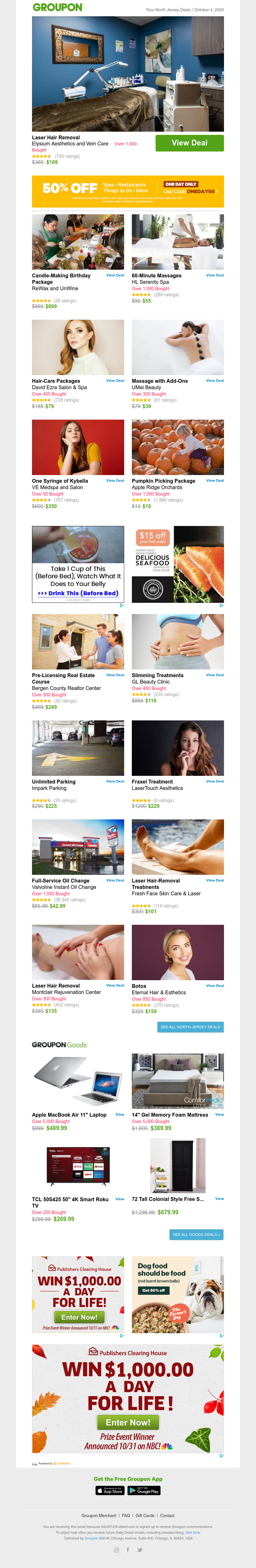Screen dimensions: 256x1568
Task: Open the Unlimited Parking deal link
Action: (115, 781)
